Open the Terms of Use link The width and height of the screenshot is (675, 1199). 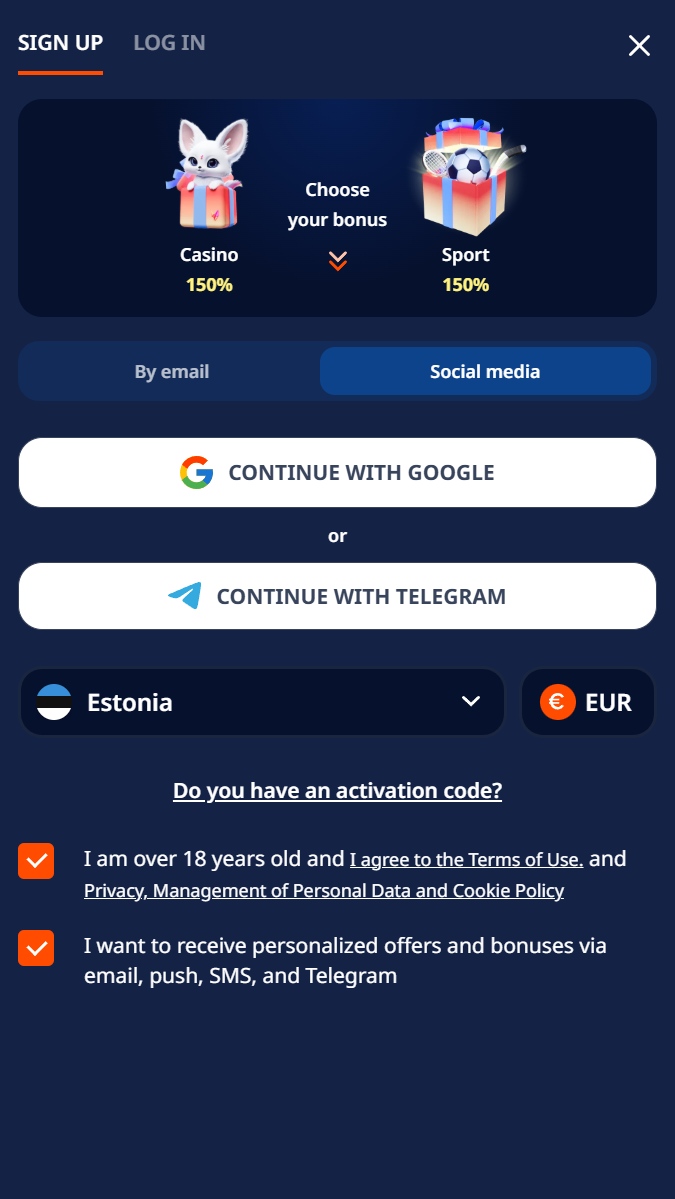click(466, 860)
